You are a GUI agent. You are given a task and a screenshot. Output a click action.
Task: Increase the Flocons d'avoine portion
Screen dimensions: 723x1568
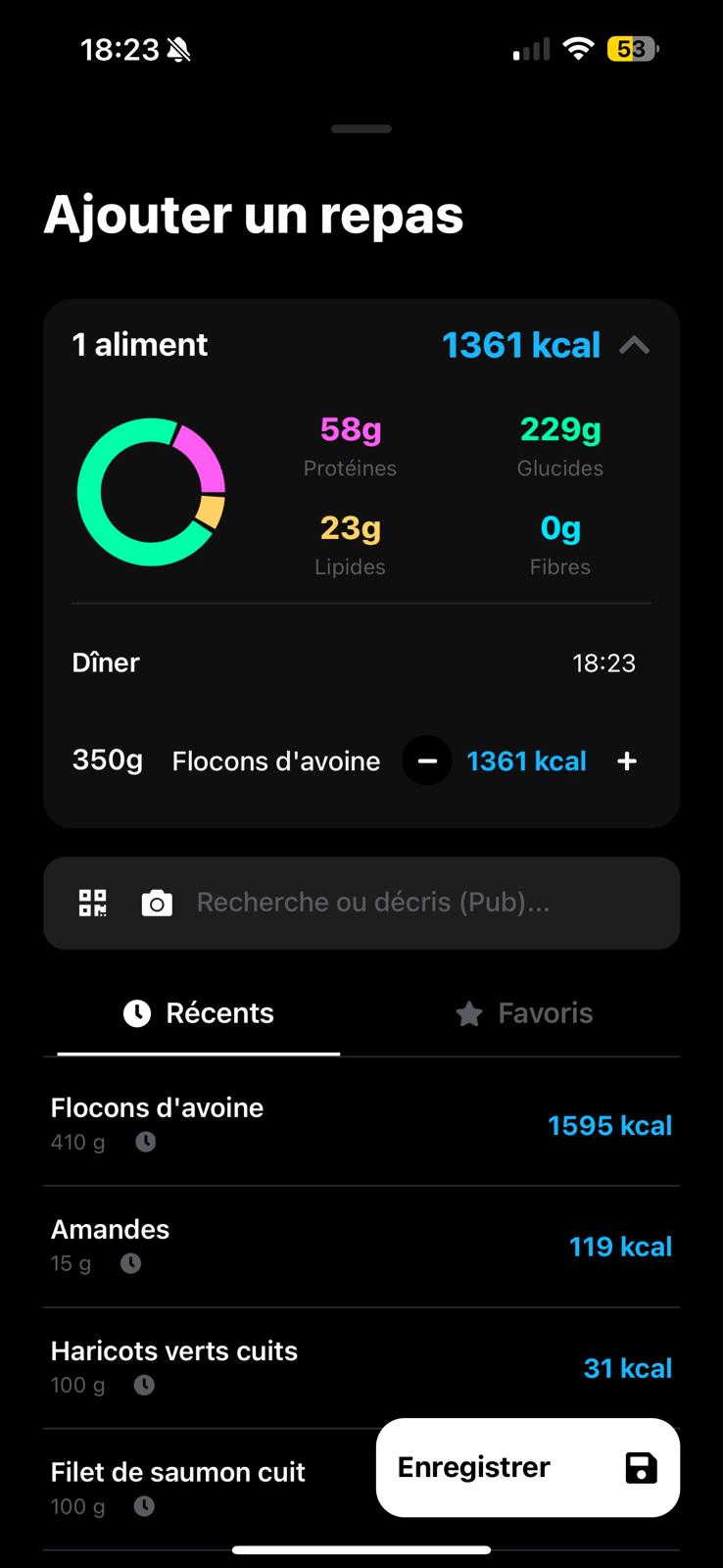click(626, 760)
